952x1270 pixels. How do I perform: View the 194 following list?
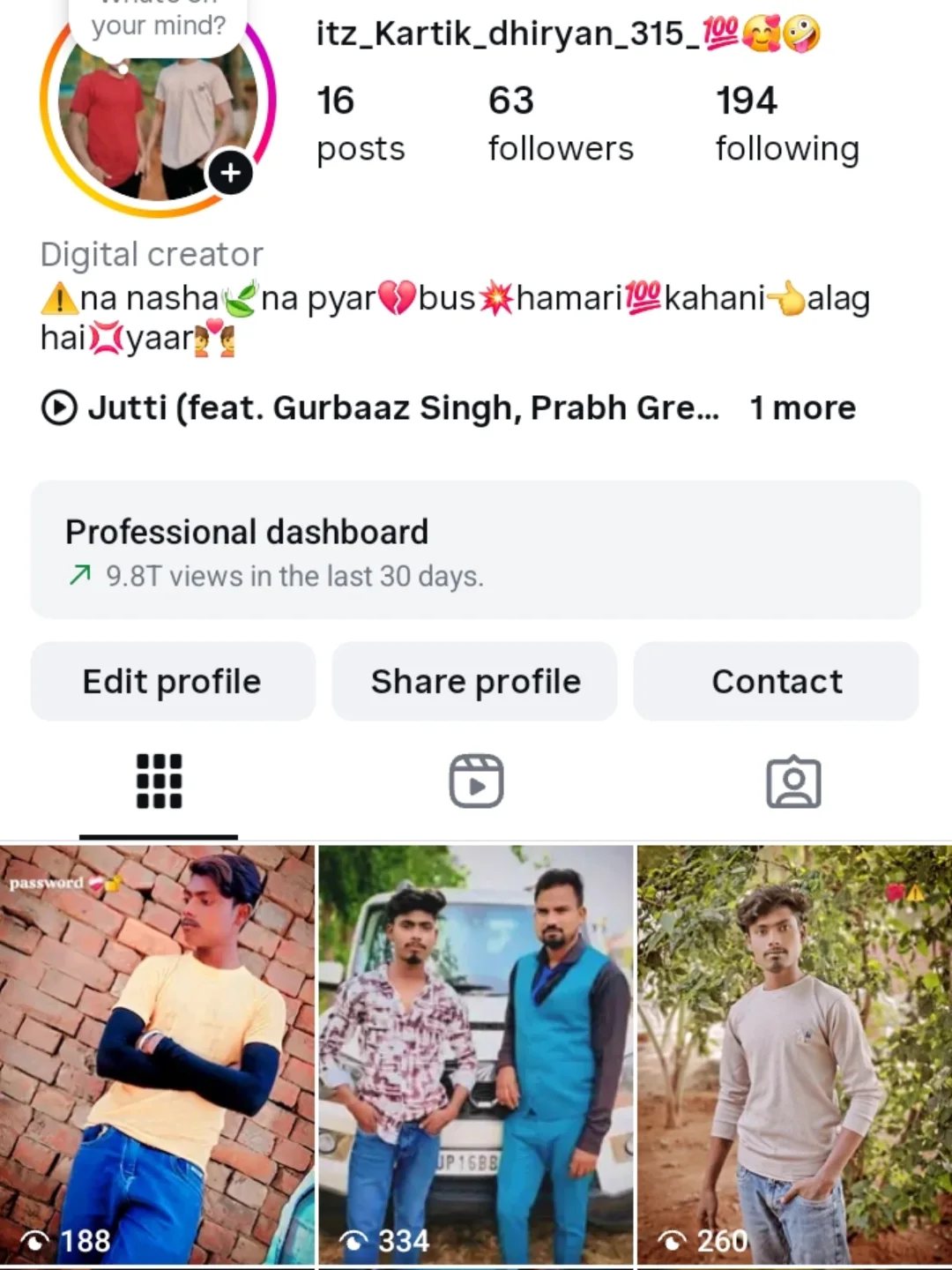click(786, 123)
